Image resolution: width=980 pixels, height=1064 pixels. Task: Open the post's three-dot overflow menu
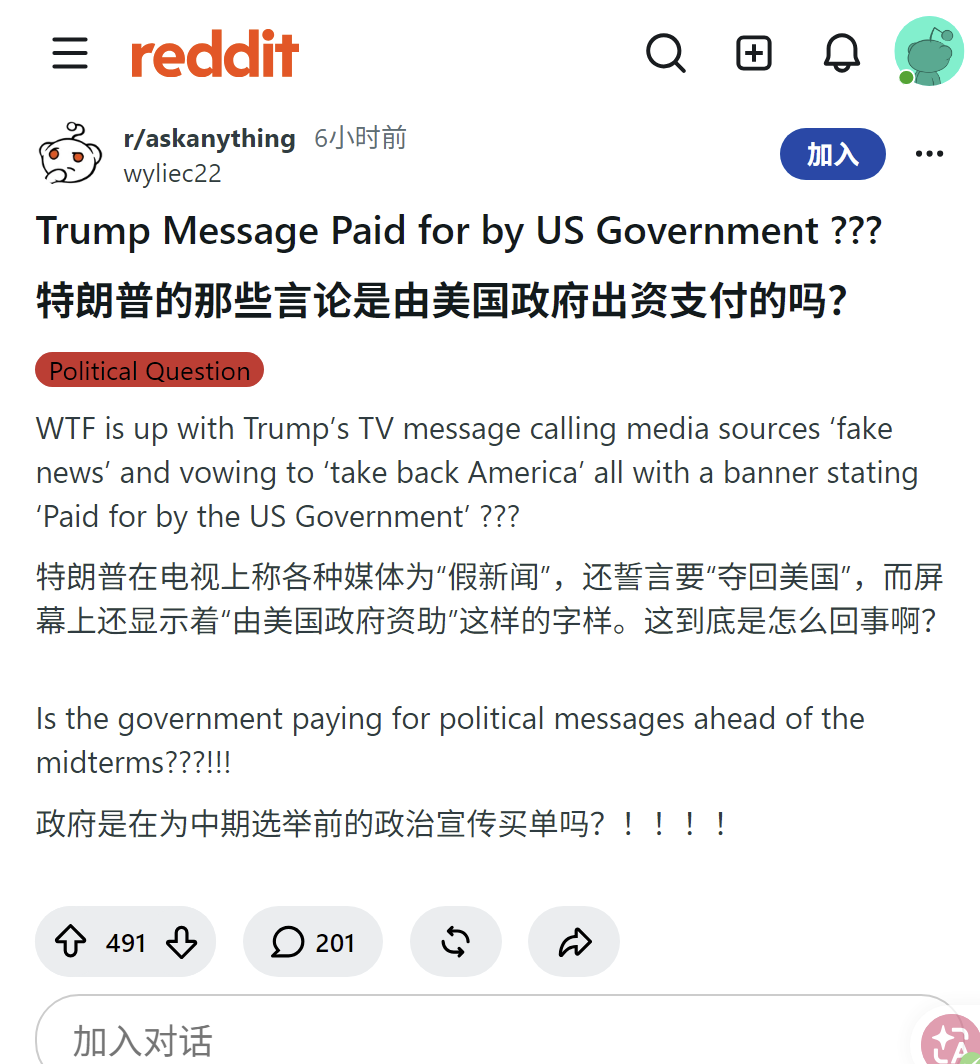(929, 154)
